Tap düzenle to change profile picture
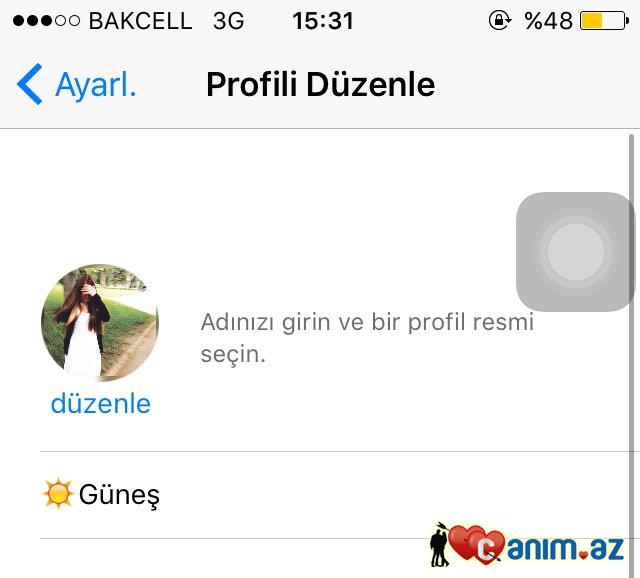 pos(100,404)
